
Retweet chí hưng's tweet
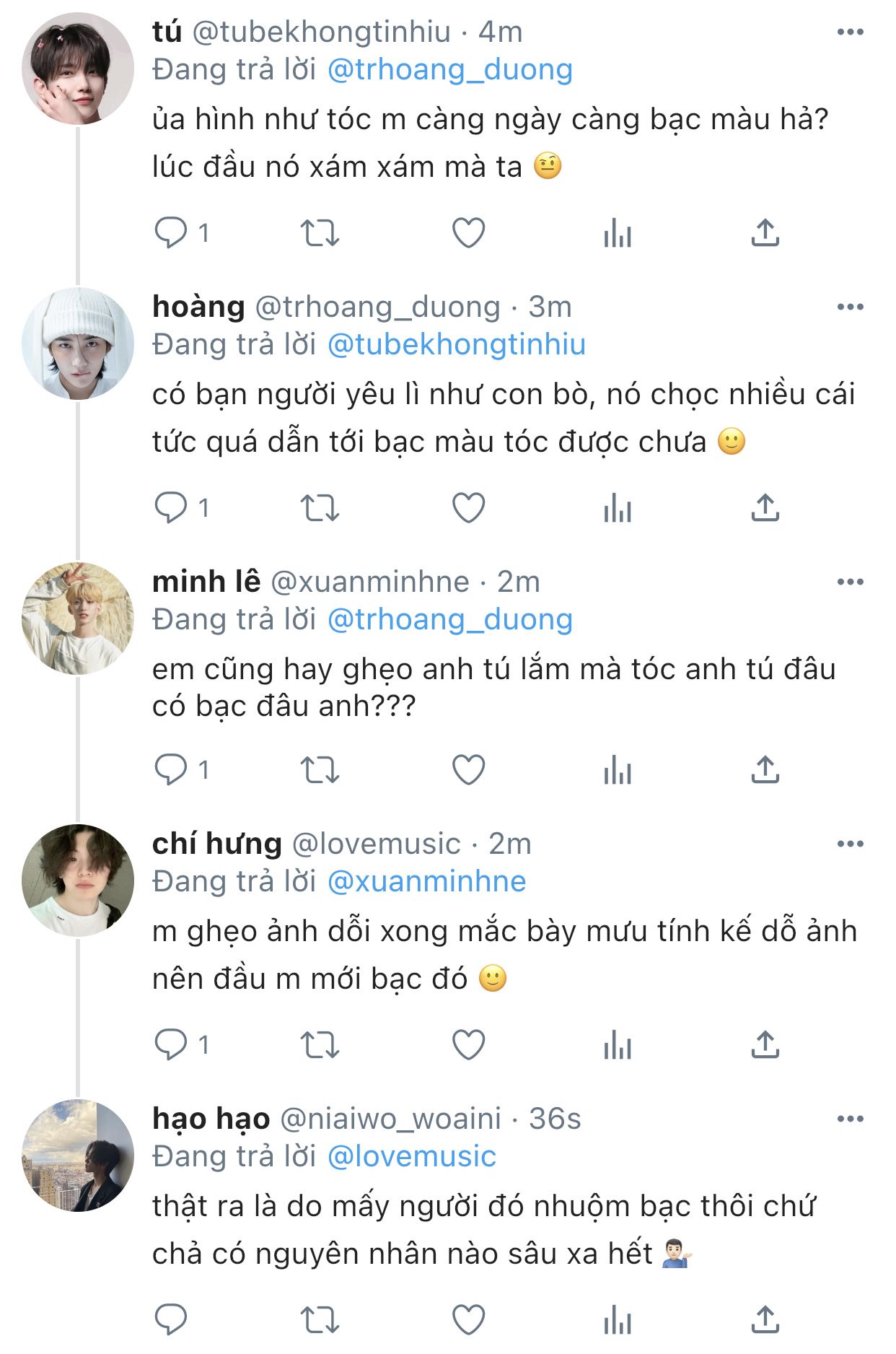320,1045
